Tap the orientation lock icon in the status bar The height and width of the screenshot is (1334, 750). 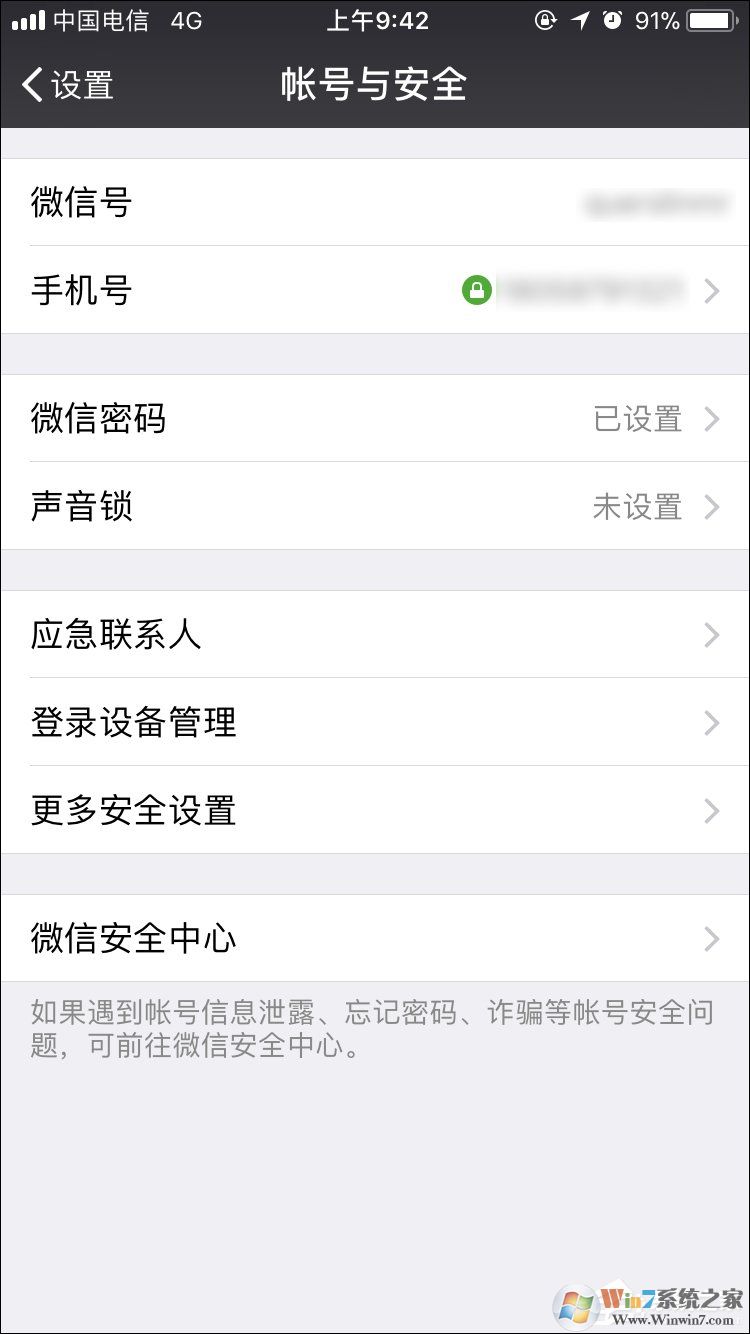pos(547,20)
